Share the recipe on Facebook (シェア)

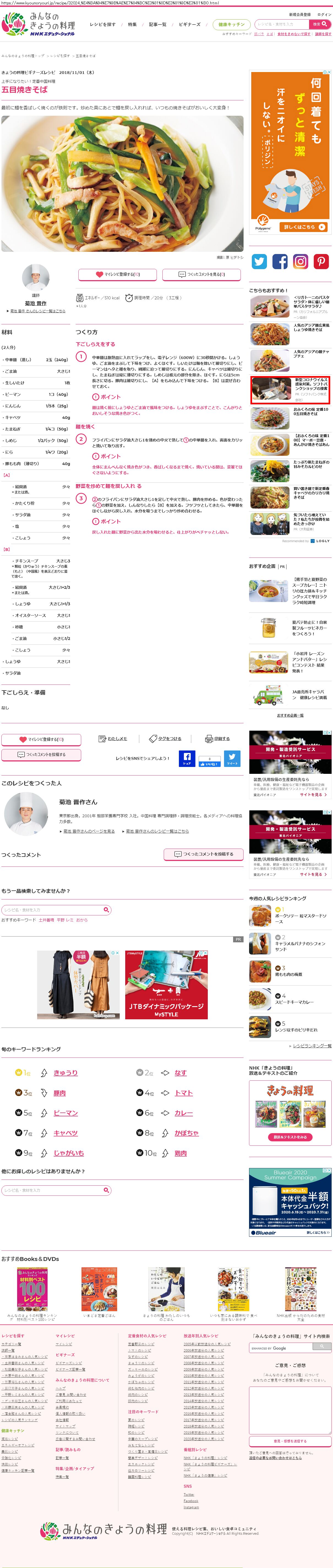coord(187,758)
